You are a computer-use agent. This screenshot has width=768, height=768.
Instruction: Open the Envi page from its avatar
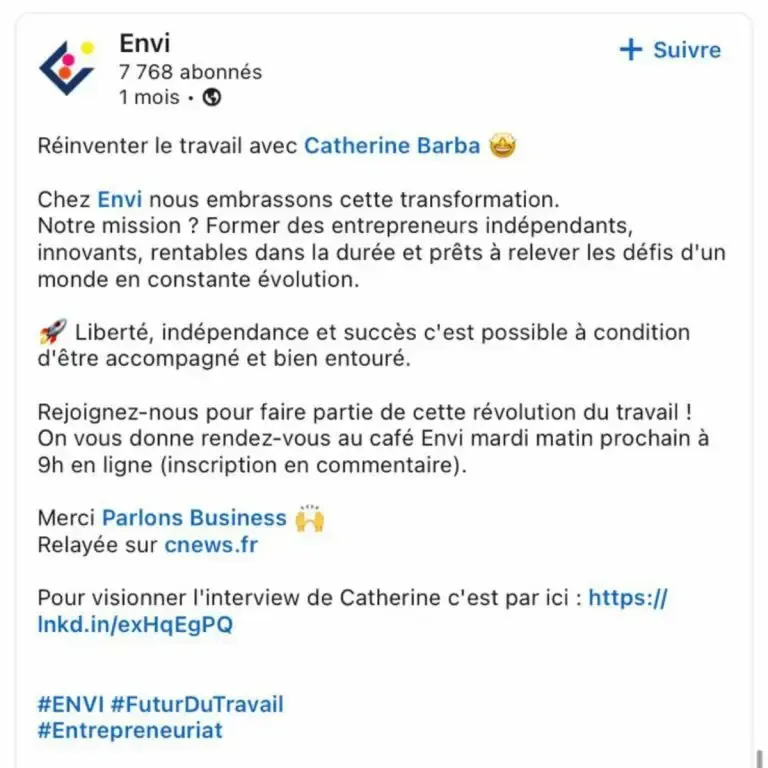tap(67, 66)
